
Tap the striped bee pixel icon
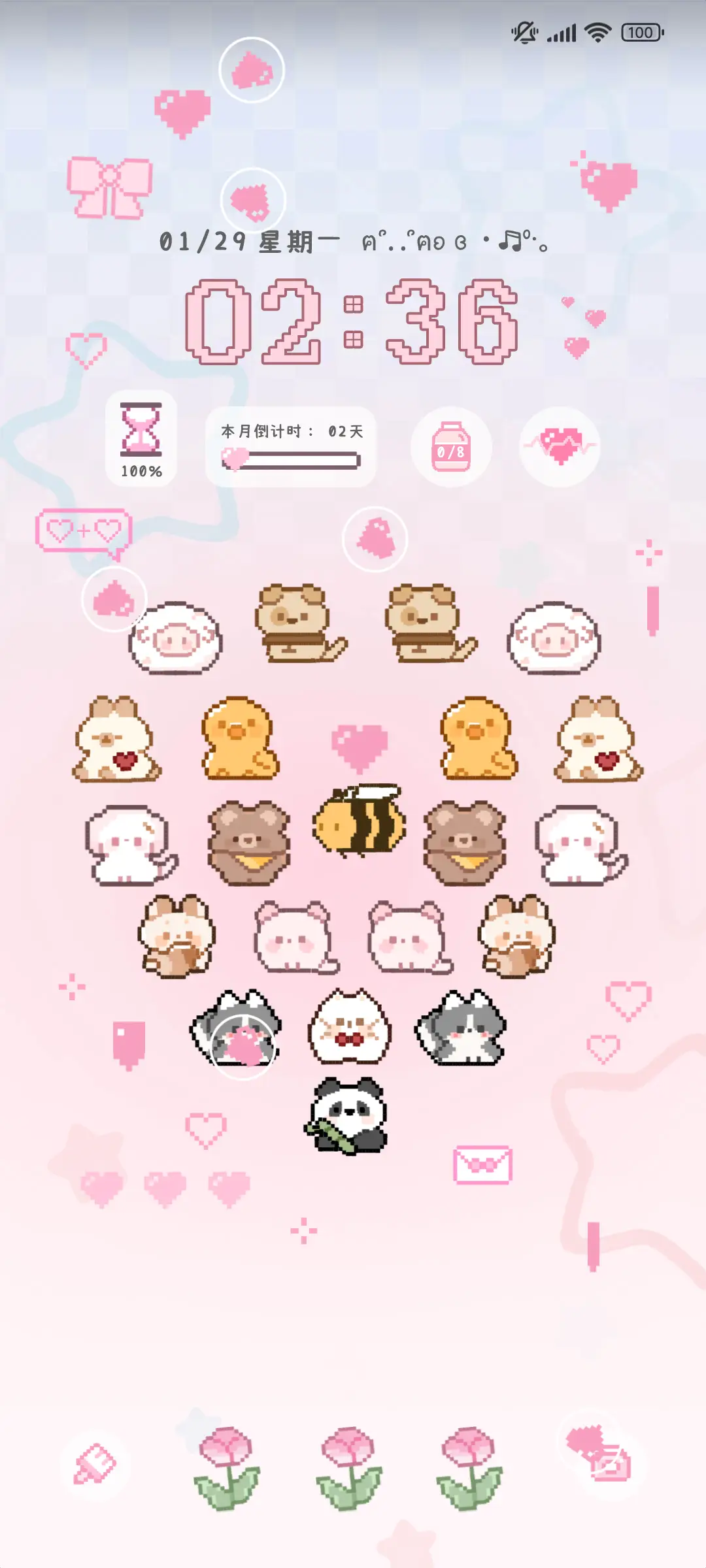click(360, 821)
